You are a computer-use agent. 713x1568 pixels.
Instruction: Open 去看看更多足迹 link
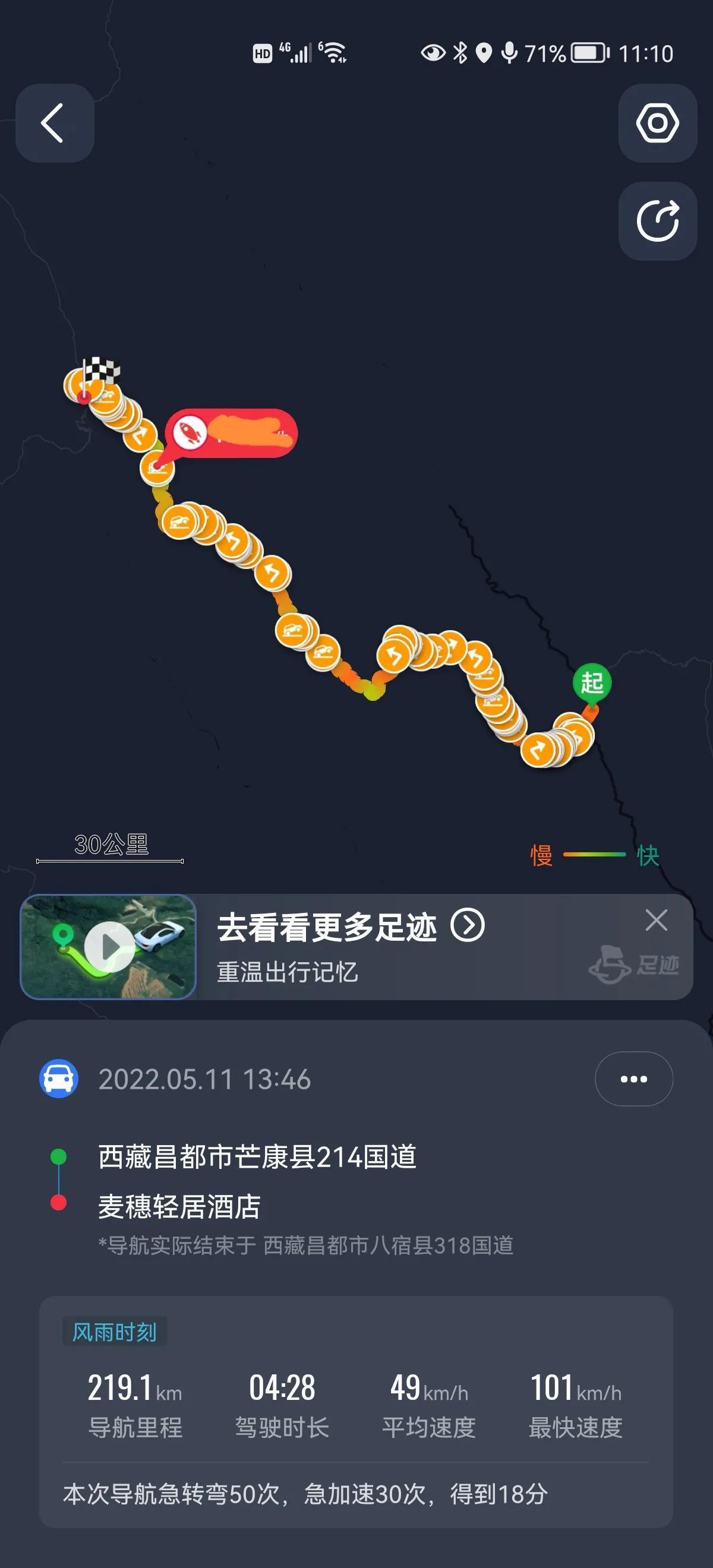351,927
